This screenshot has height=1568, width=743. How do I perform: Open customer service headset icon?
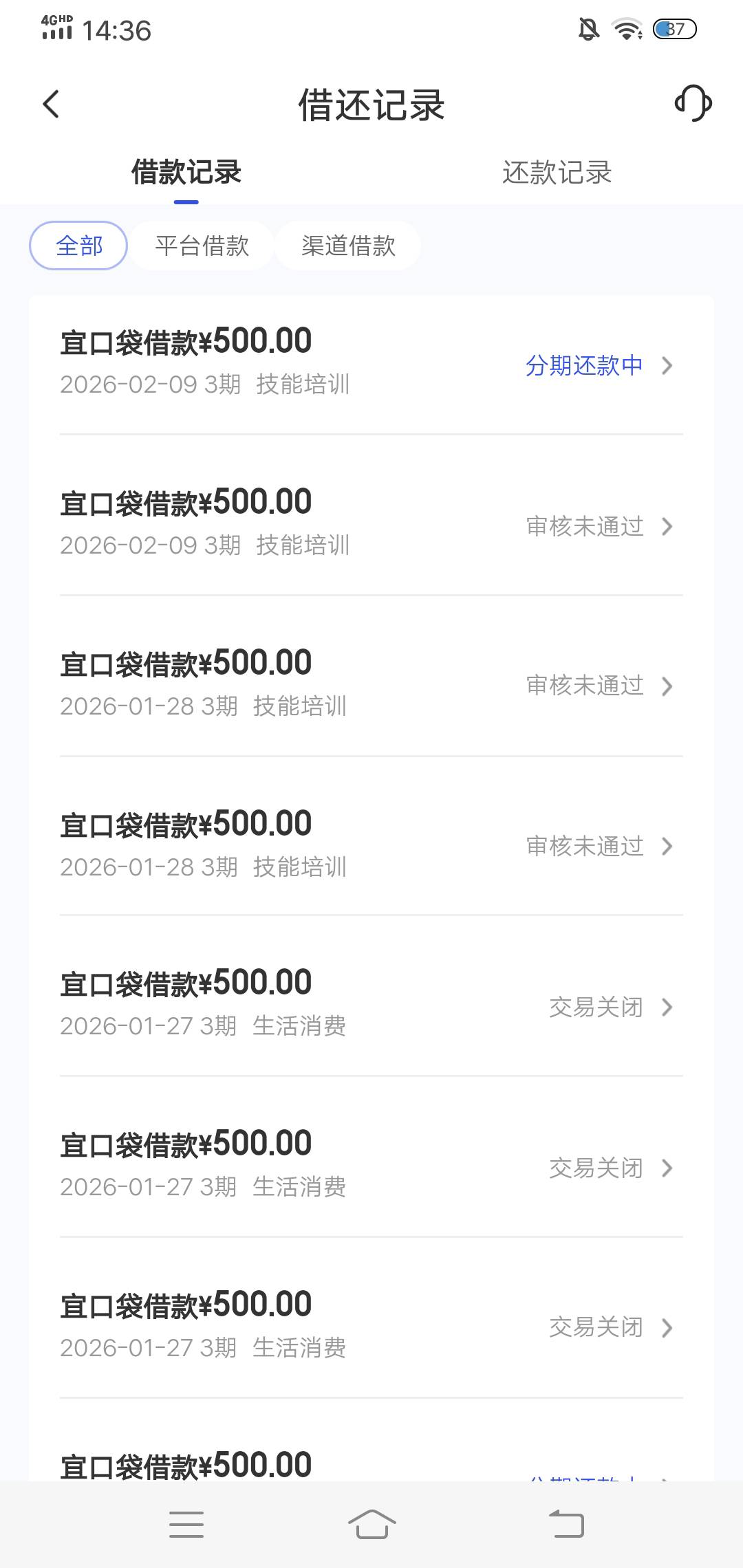693,104
